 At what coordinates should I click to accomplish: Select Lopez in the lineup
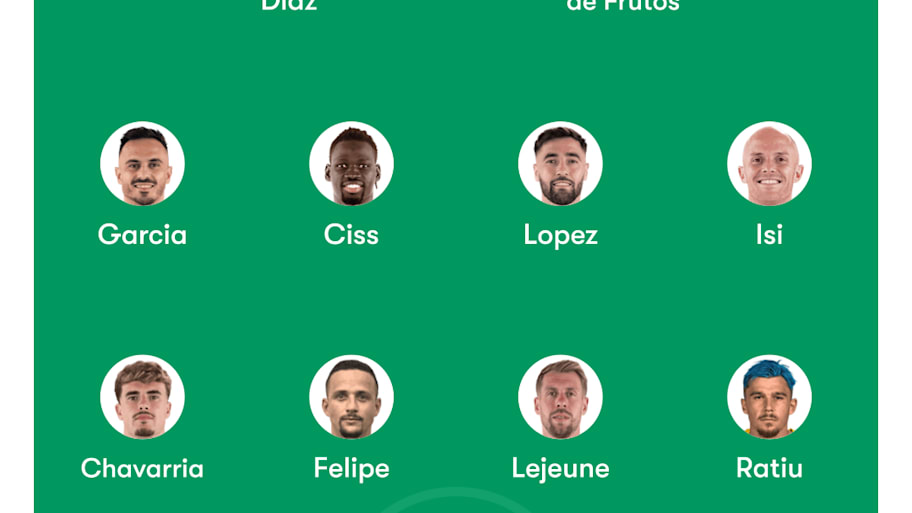click(x=560, y=164)
